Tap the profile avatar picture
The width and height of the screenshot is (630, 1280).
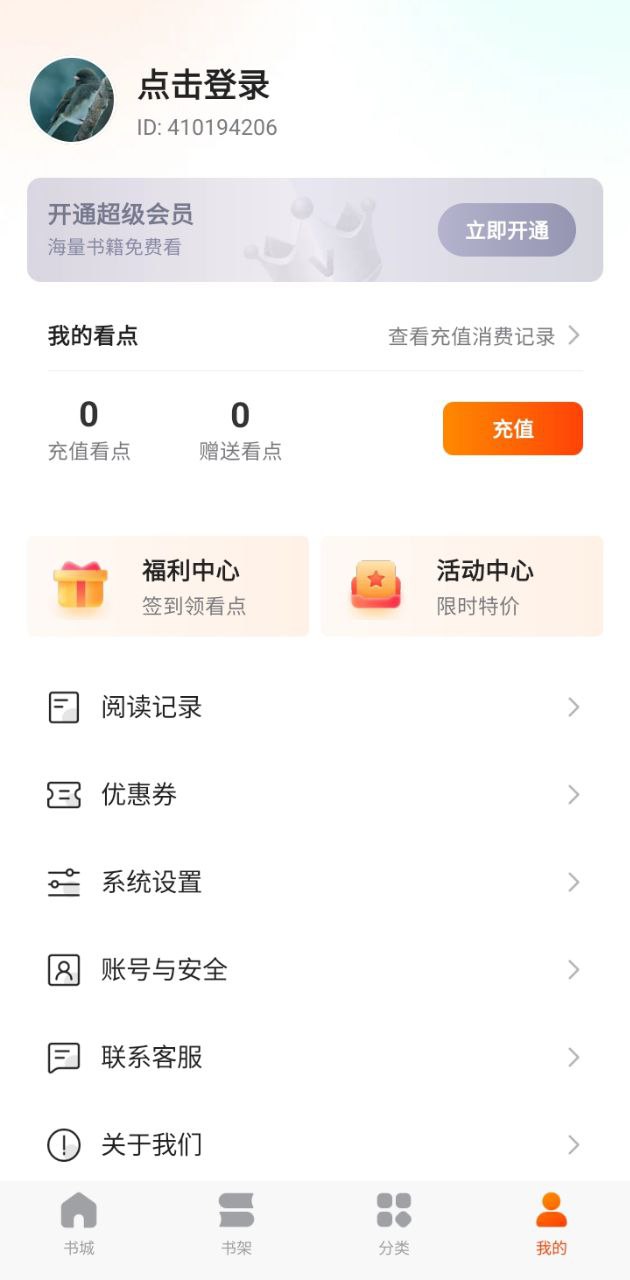pyautogui.click(x=72, y=99)
